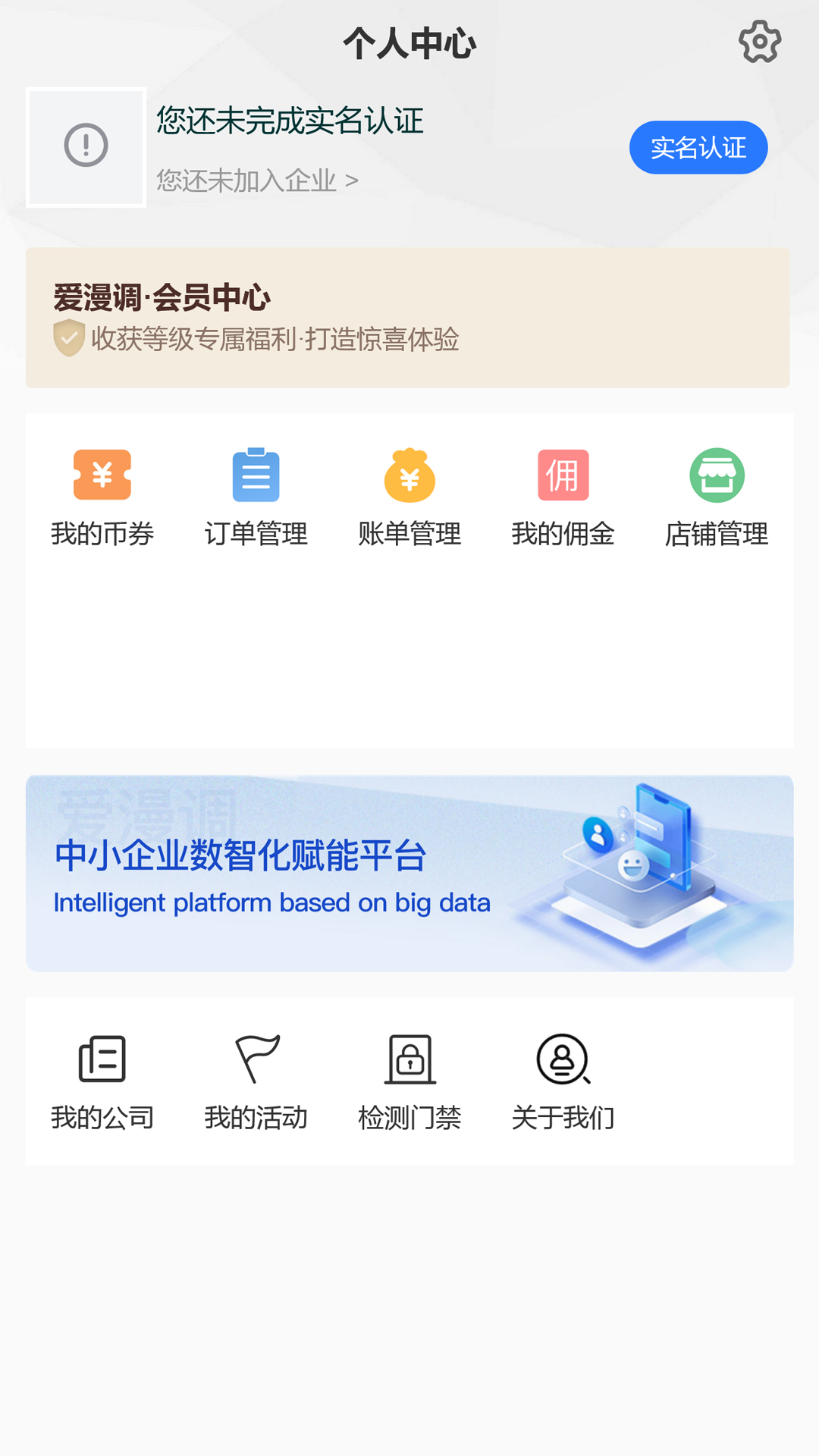This screenshot has height=1456, width=819.
Task: Click 收获等级专属福利 benefits text
Action: [x=277, y=341]
